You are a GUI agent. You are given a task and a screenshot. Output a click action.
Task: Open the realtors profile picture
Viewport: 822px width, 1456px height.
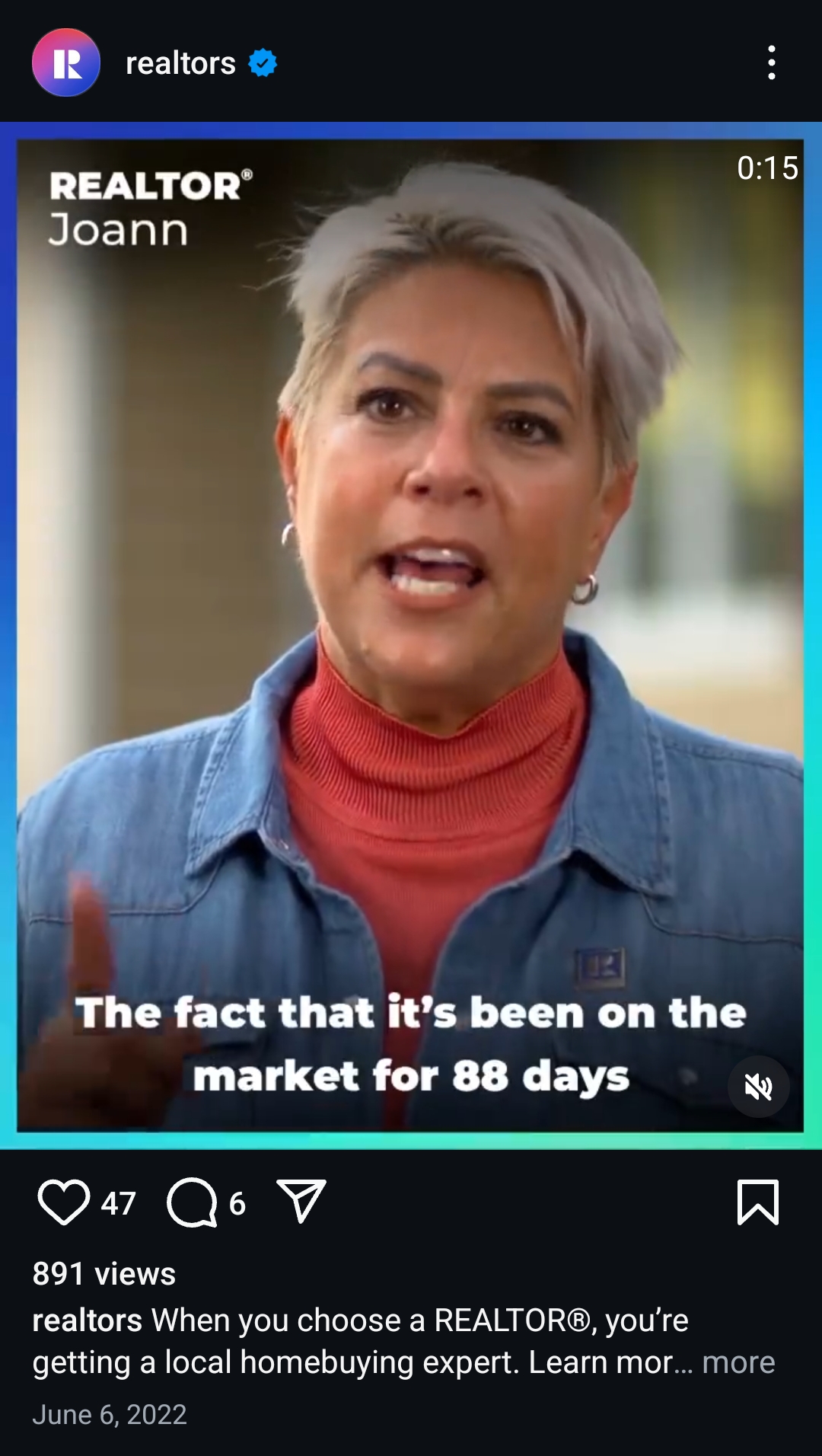66,62
